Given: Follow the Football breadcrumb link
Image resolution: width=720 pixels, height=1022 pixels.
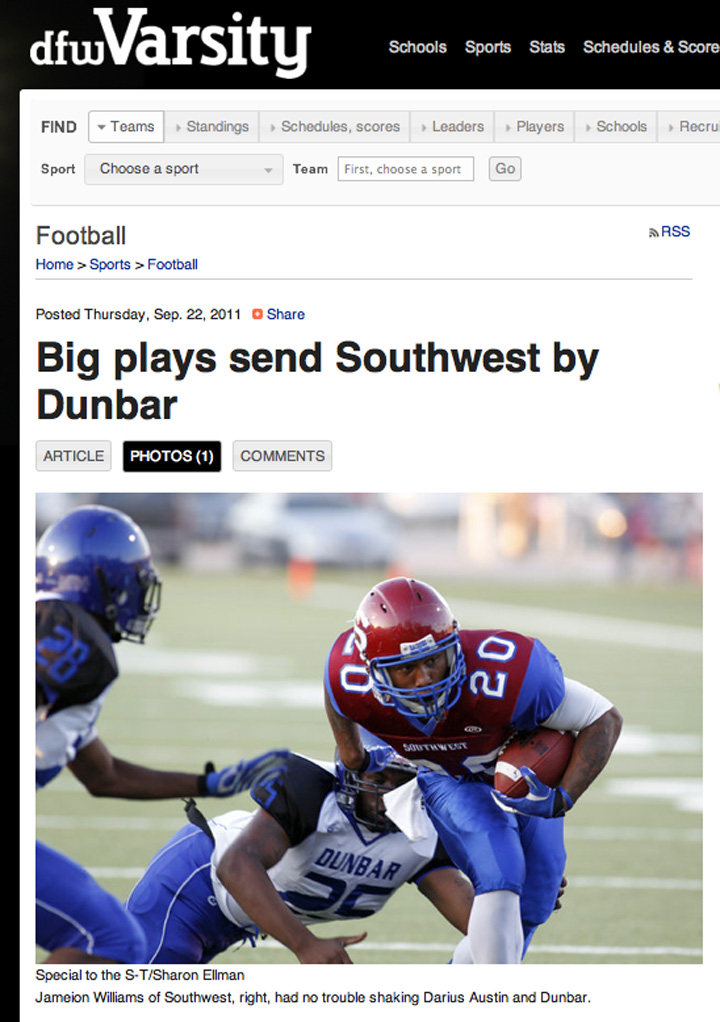Looking at the screenshot, I should point(173,265).
